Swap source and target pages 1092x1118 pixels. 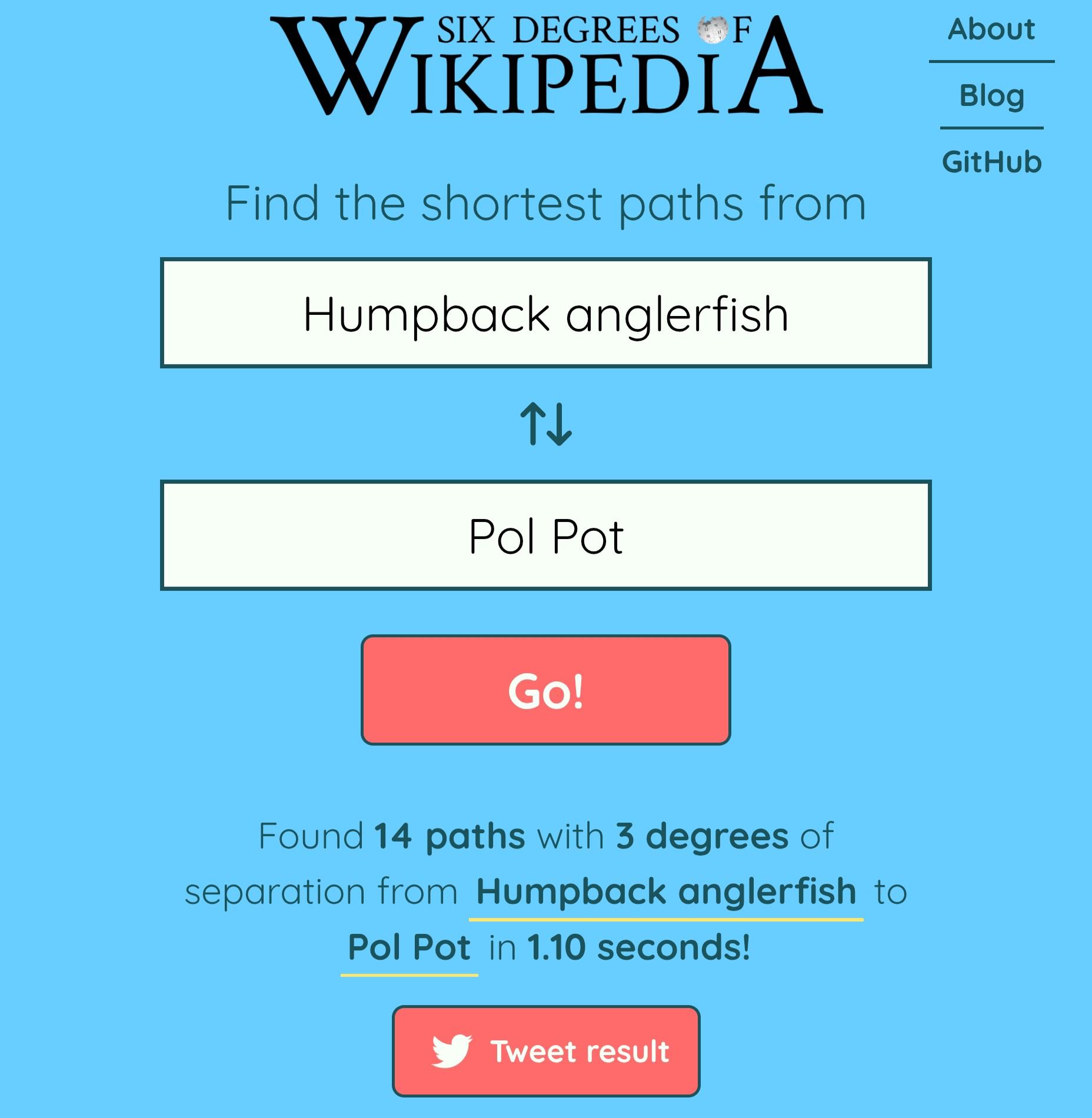tap(545, 424)
